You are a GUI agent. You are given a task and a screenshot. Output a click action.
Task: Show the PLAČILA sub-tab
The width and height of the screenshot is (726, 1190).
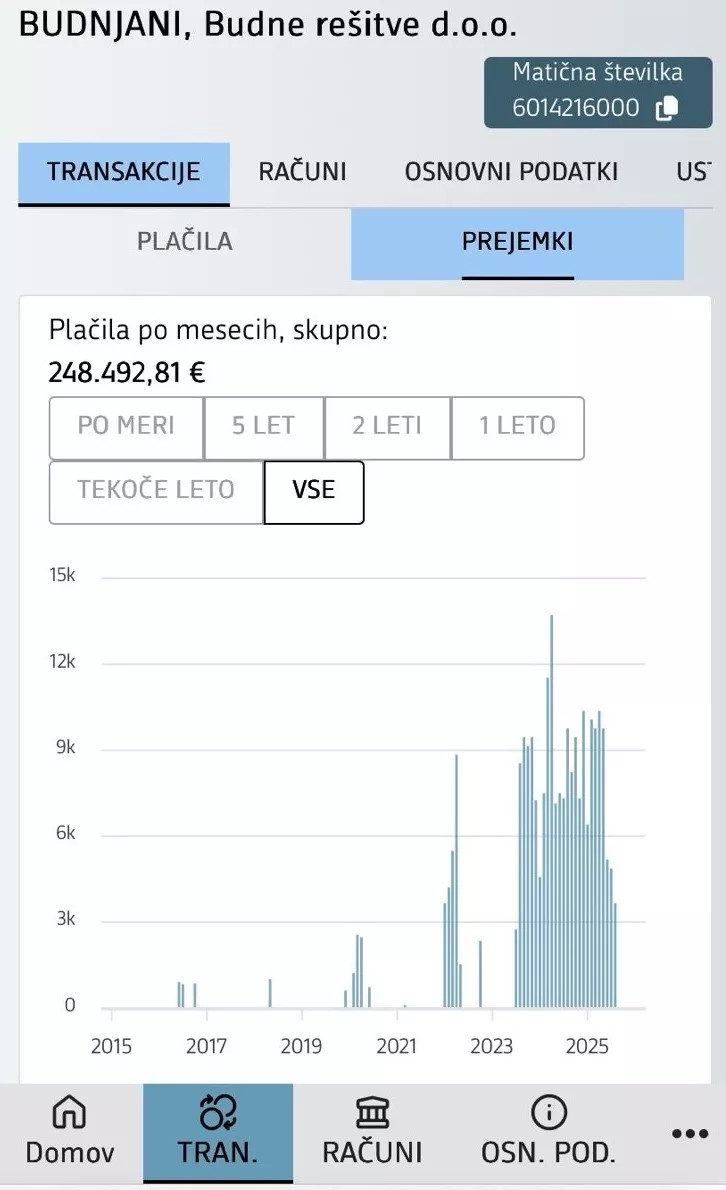(x=185, y=241)
